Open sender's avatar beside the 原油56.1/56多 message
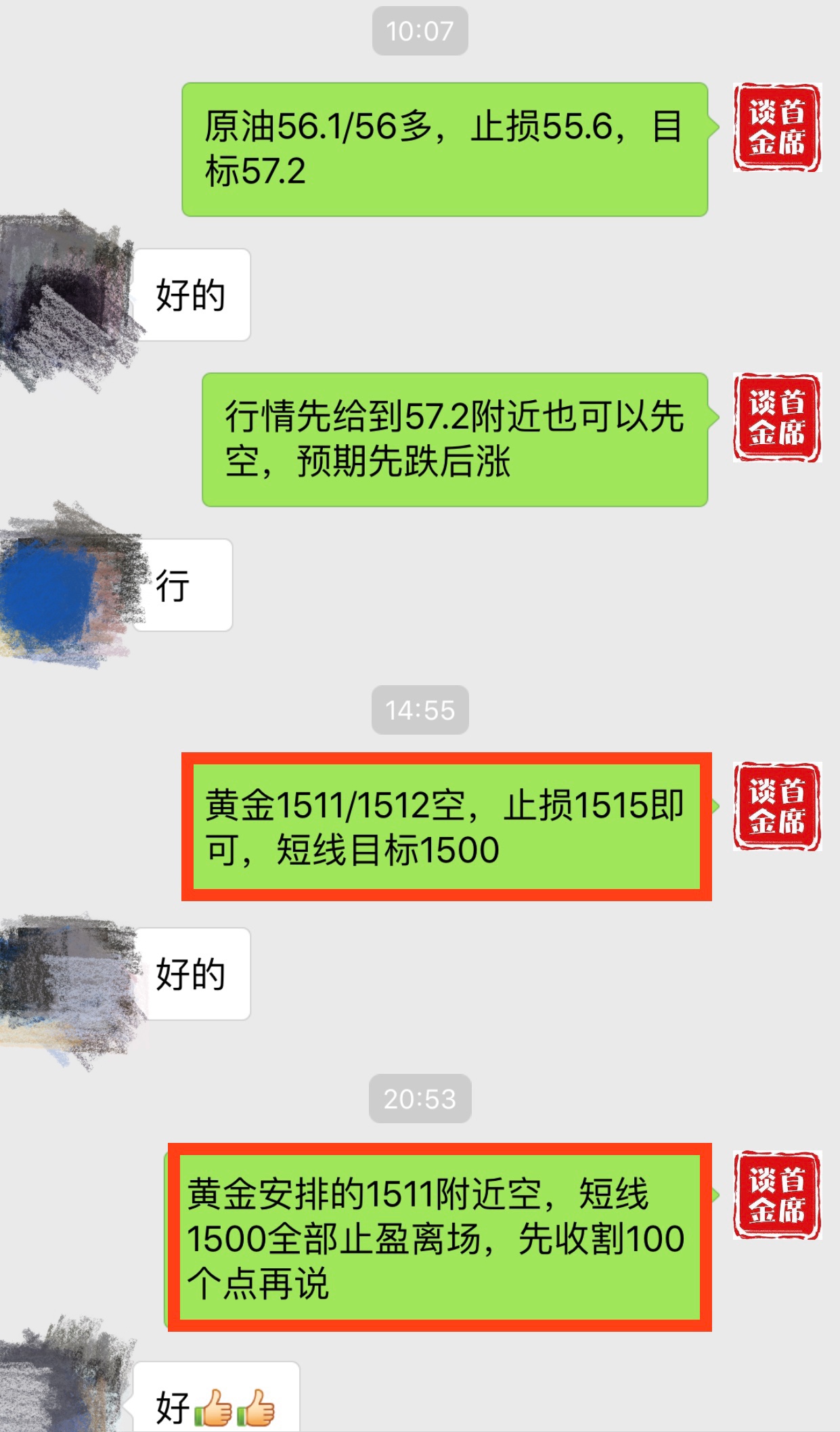 tap(776, 127)
